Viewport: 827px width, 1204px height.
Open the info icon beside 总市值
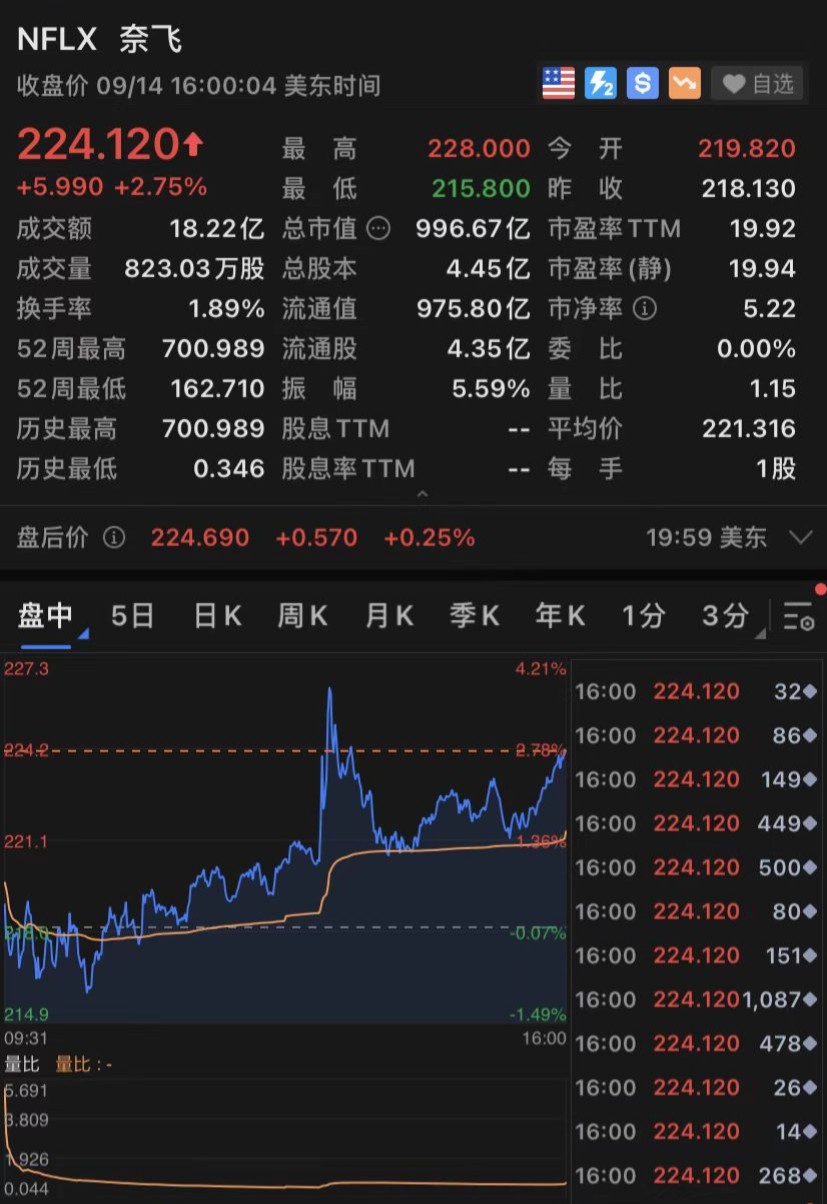pyautogui.click(x=379, y=229)
